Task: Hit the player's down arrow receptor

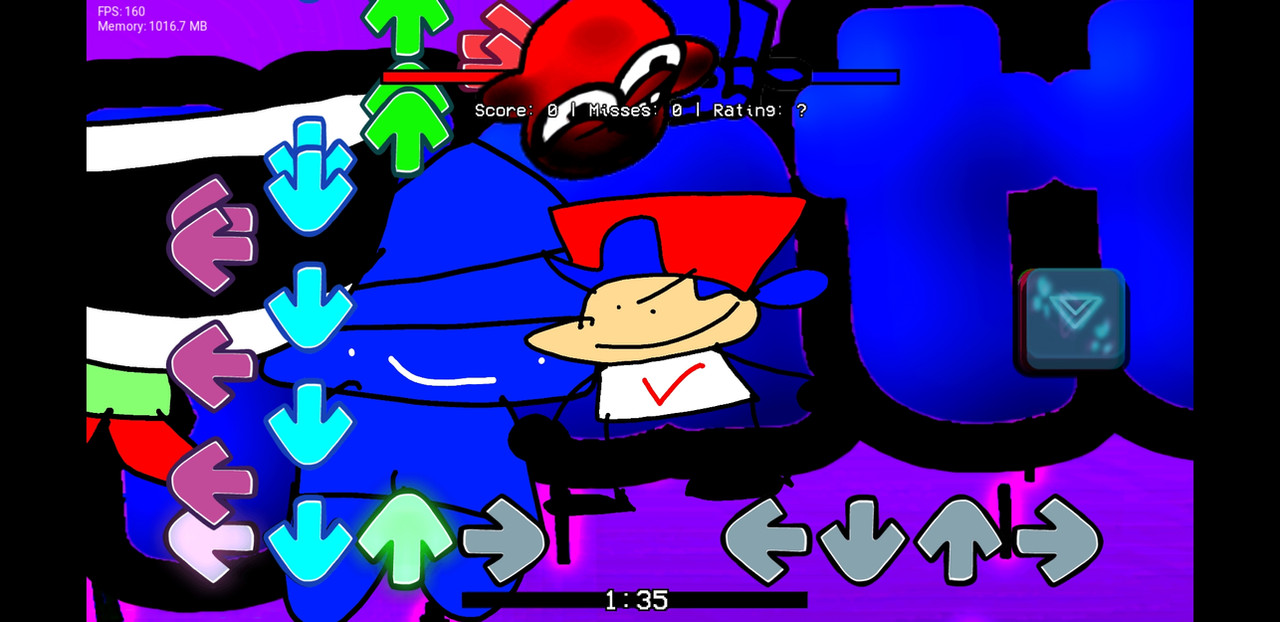Action: [862, 541]
